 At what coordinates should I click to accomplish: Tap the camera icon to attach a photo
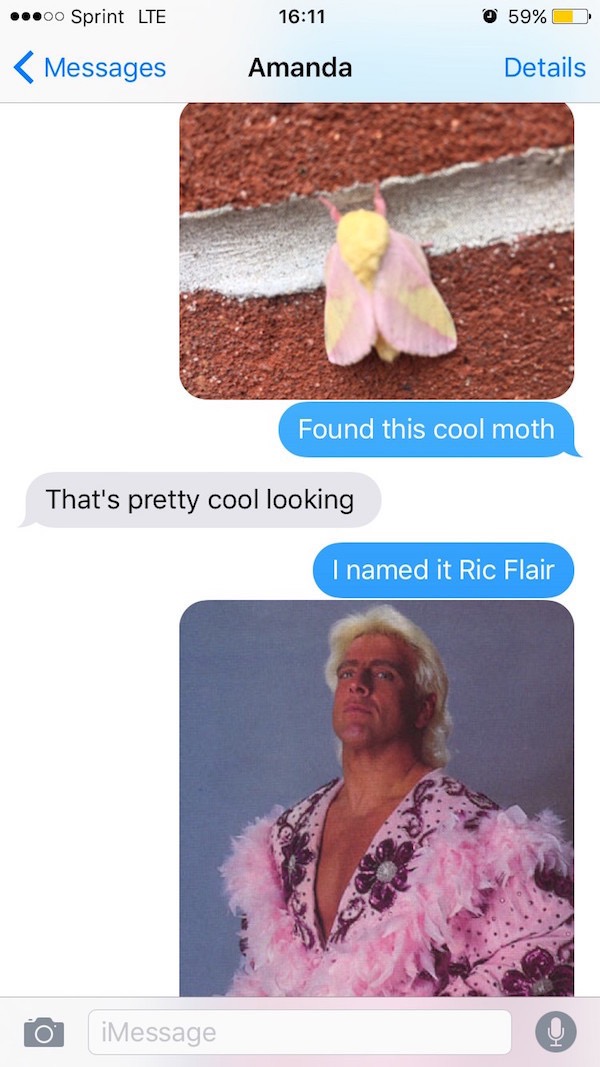pos(44,1032)
